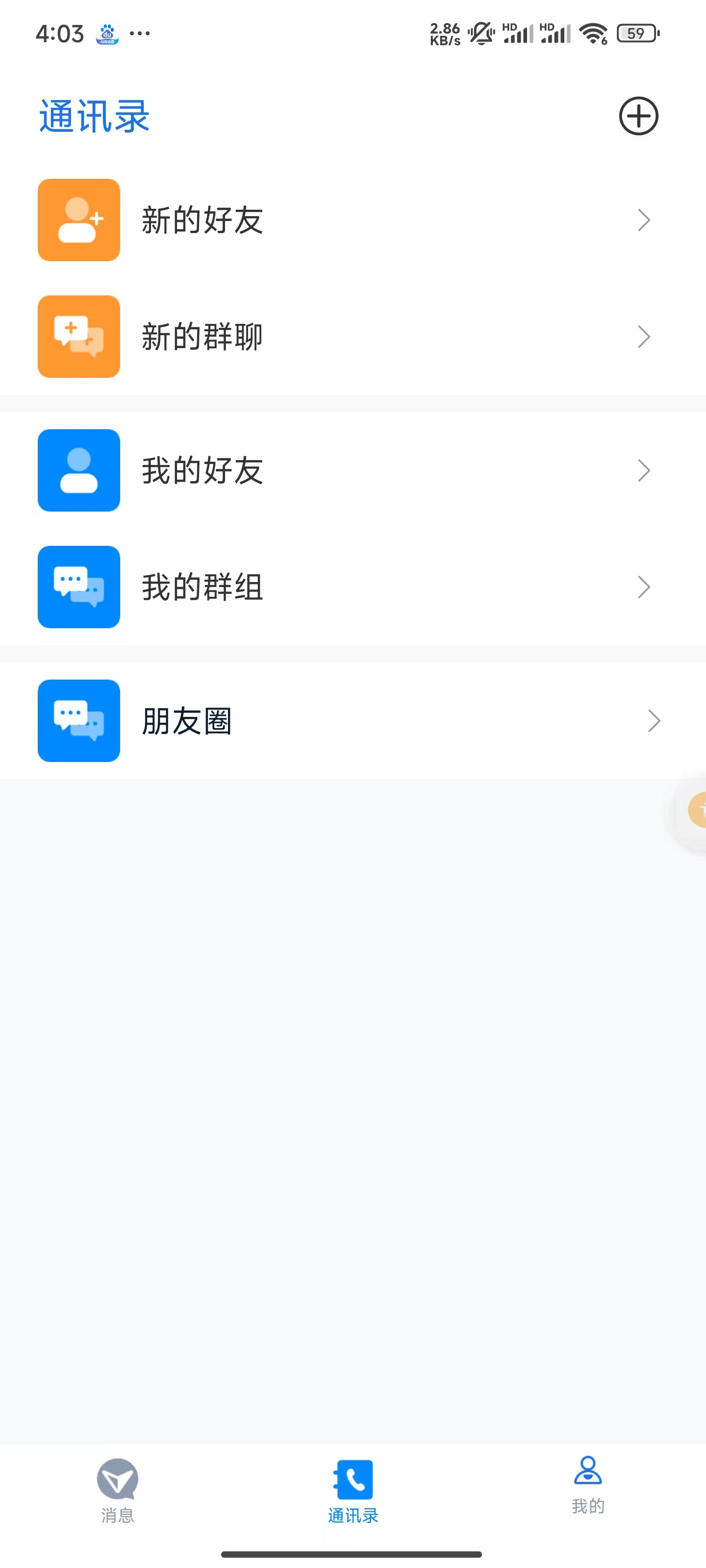Expand the 朋友圈 row chevron
706x1568 pixels.
[x=654, y=721]
